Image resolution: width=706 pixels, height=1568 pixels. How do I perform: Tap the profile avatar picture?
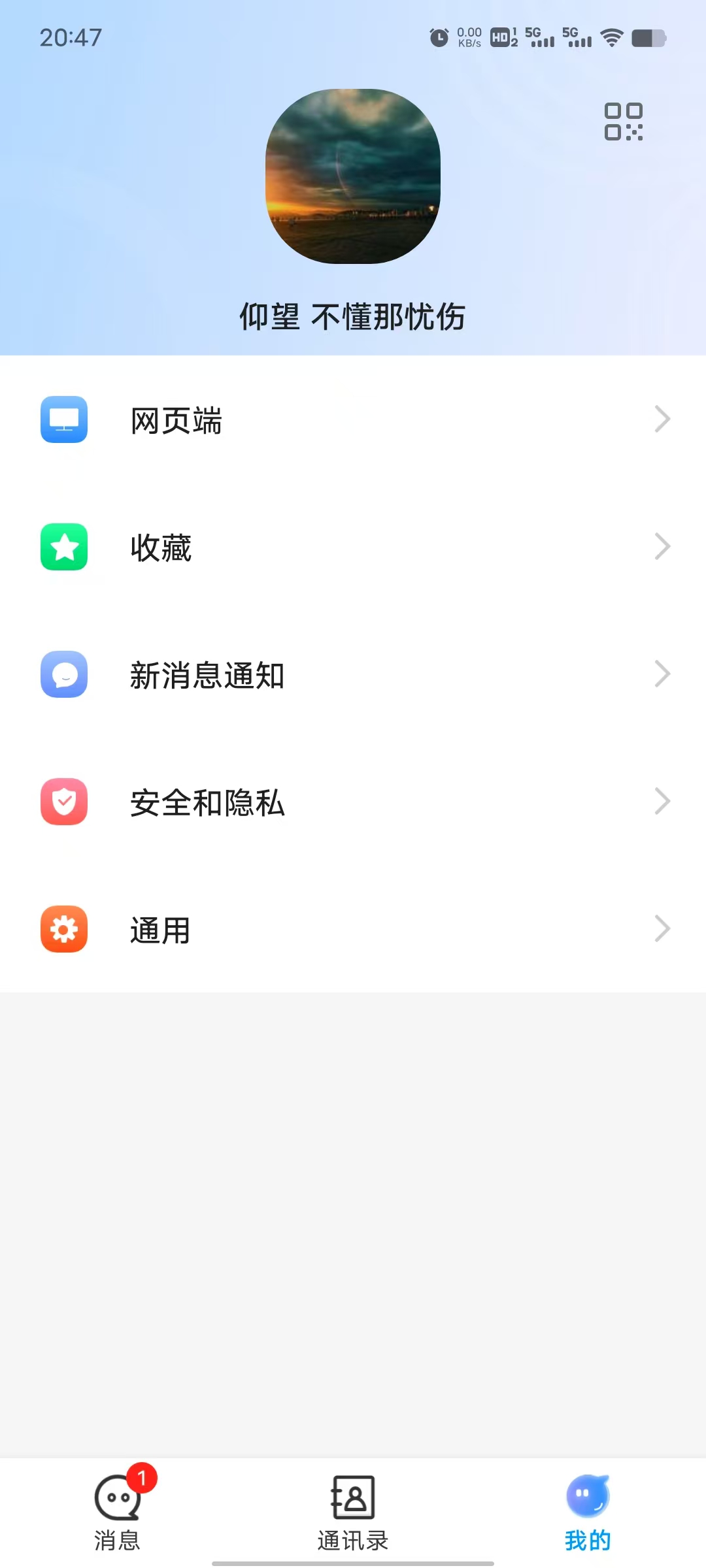click(353, 176)
